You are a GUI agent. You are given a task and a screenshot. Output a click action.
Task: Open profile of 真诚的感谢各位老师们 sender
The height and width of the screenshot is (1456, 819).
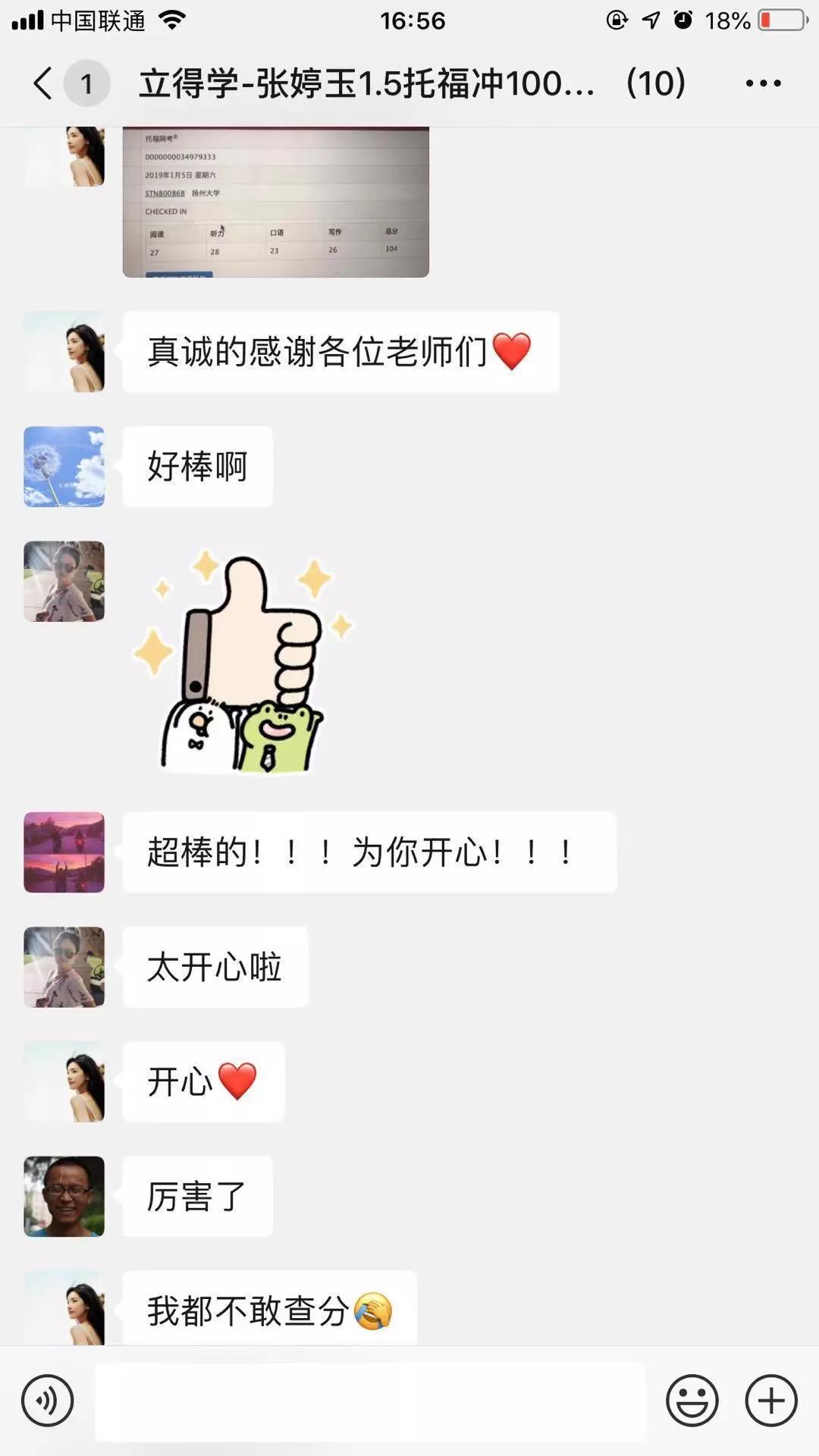coord(64,352)
